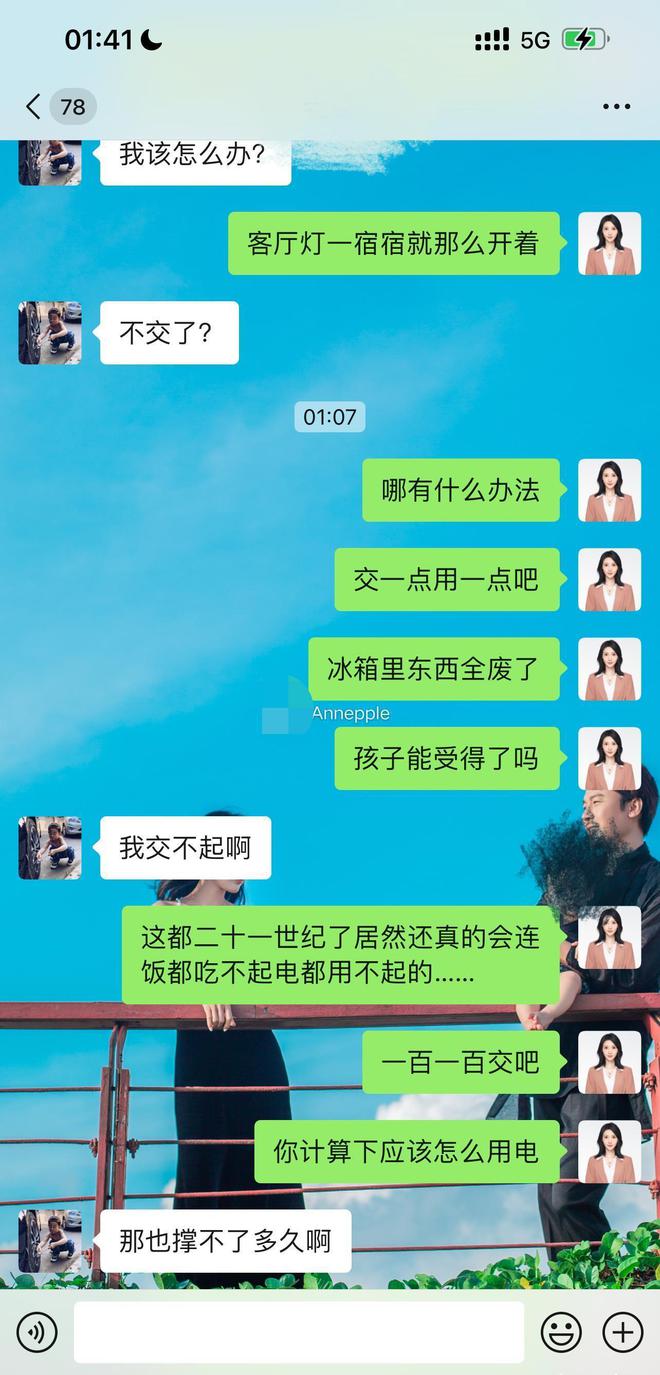Viewport: 660px width, 1375px height.
Task: Go back to the chat list
Action: tap(34, 106)
